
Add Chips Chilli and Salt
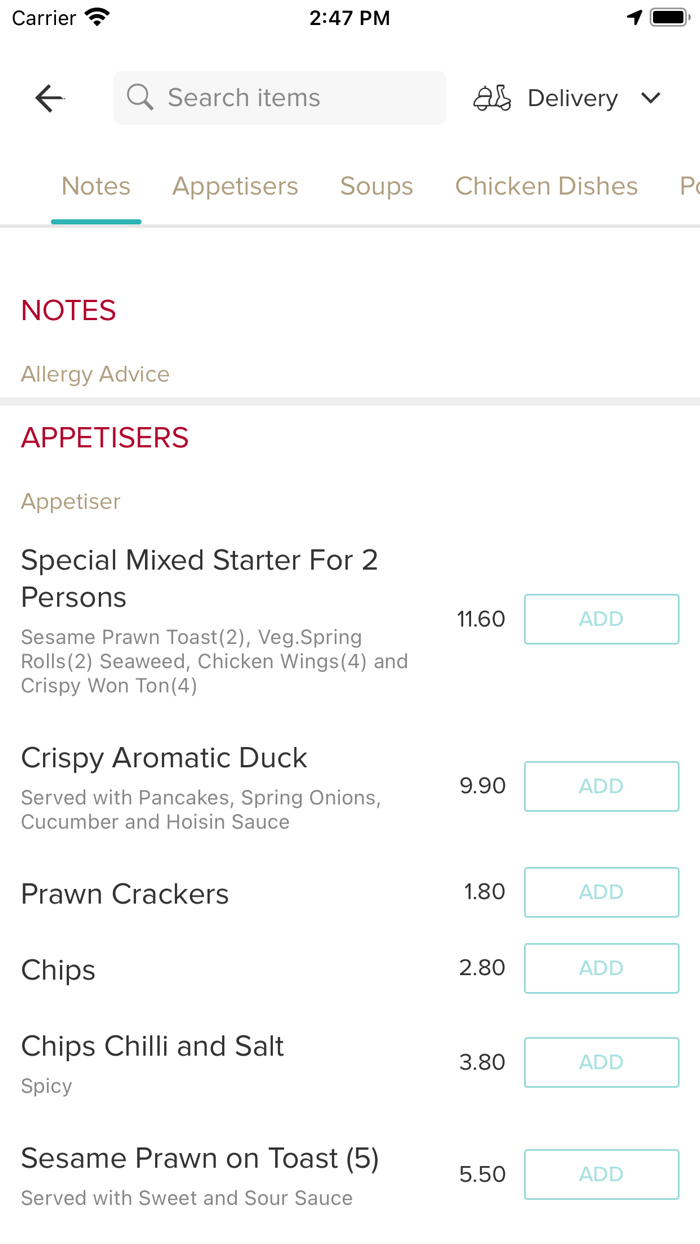[x=601, y=1062]
